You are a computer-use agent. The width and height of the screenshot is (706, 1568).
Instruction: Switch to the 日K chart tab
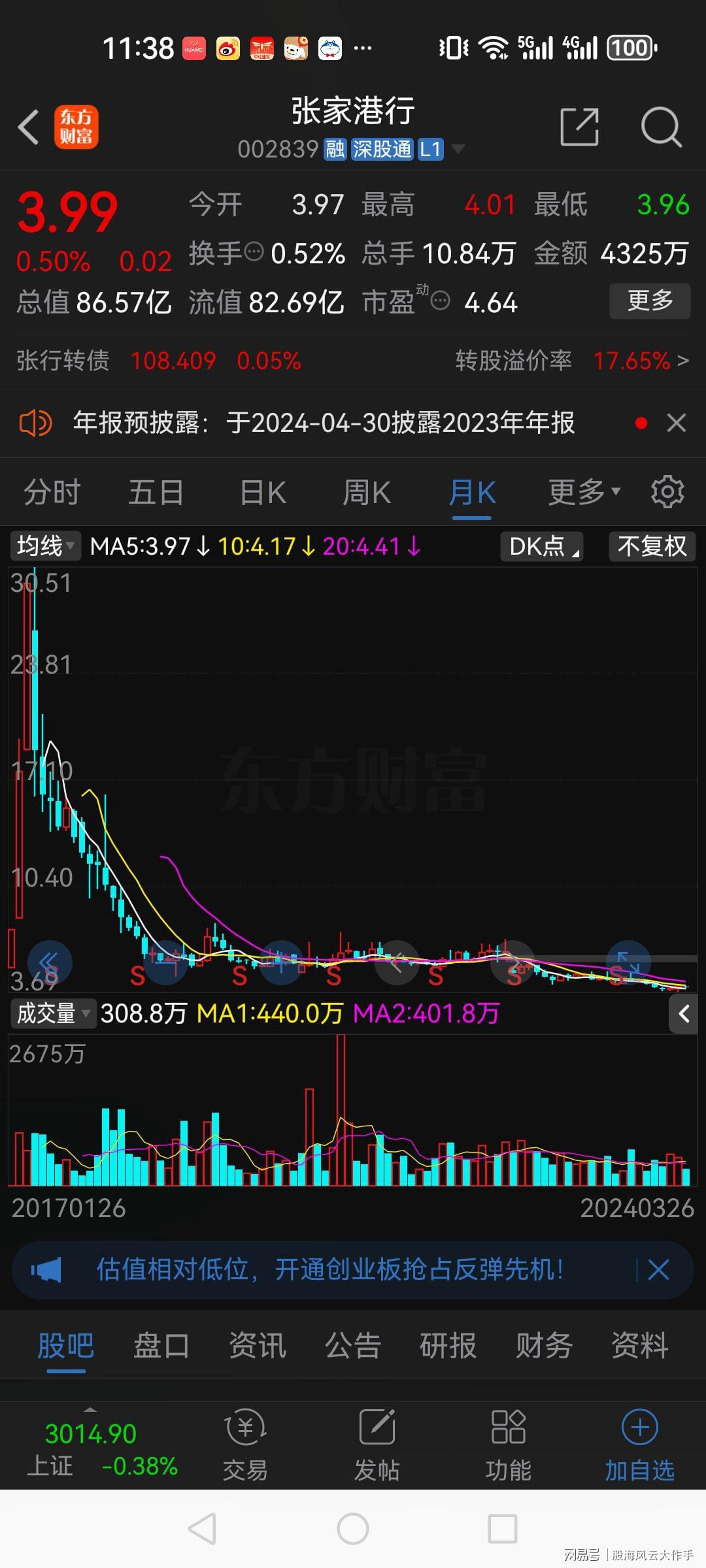click(x=263, y=493)
